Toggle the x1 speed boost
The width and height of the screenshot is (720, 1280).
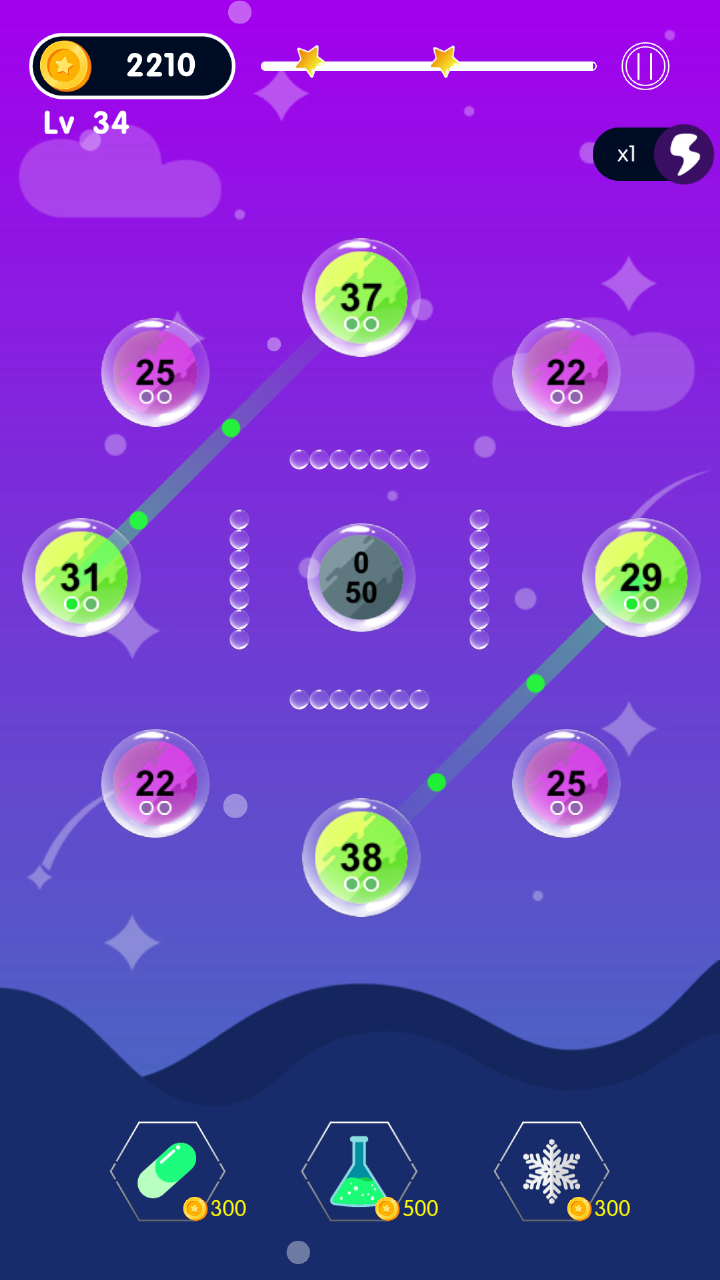coord(653,155)
